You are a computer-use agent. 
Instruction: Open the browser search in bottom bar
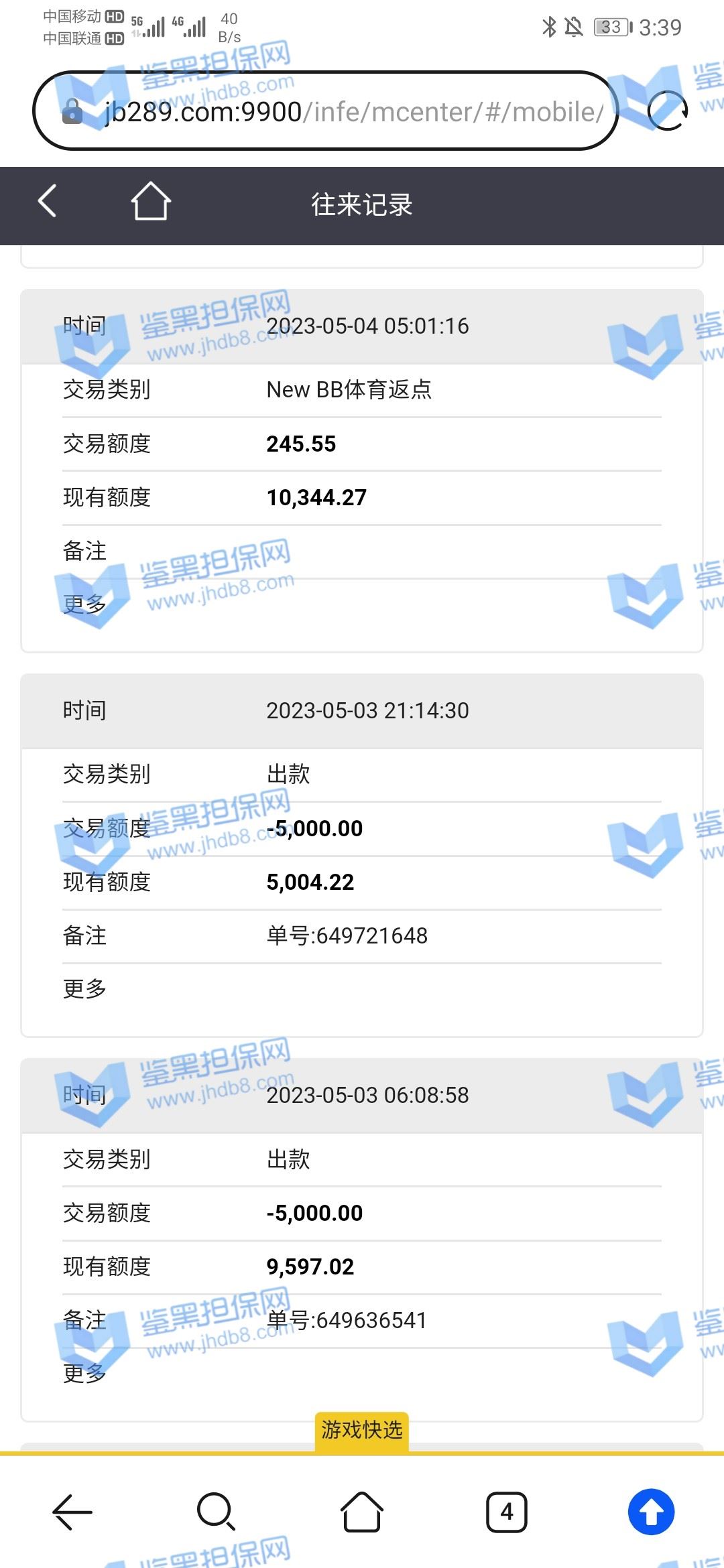tap(216, 1512)
